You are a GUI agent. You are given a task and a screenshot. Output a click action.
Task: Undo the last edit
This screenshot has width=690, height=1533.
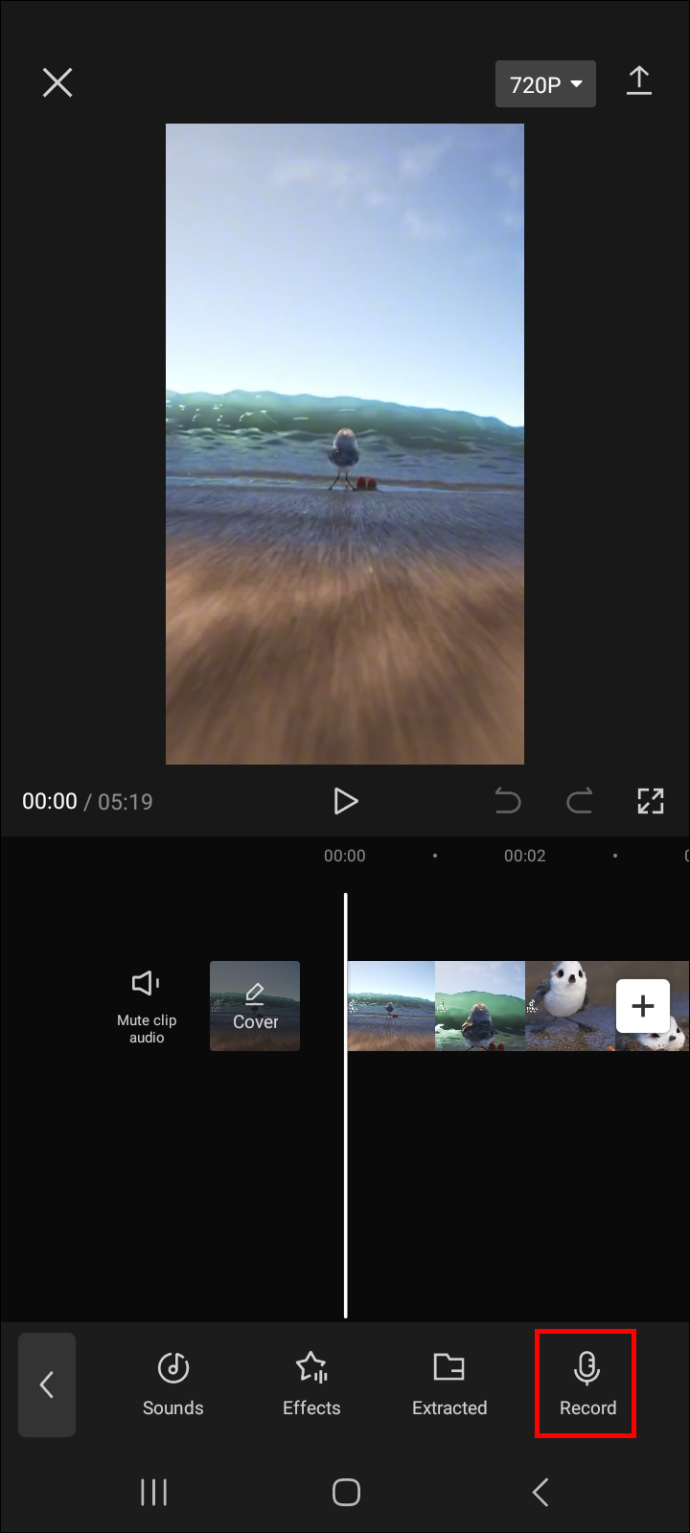click(508, 801)
